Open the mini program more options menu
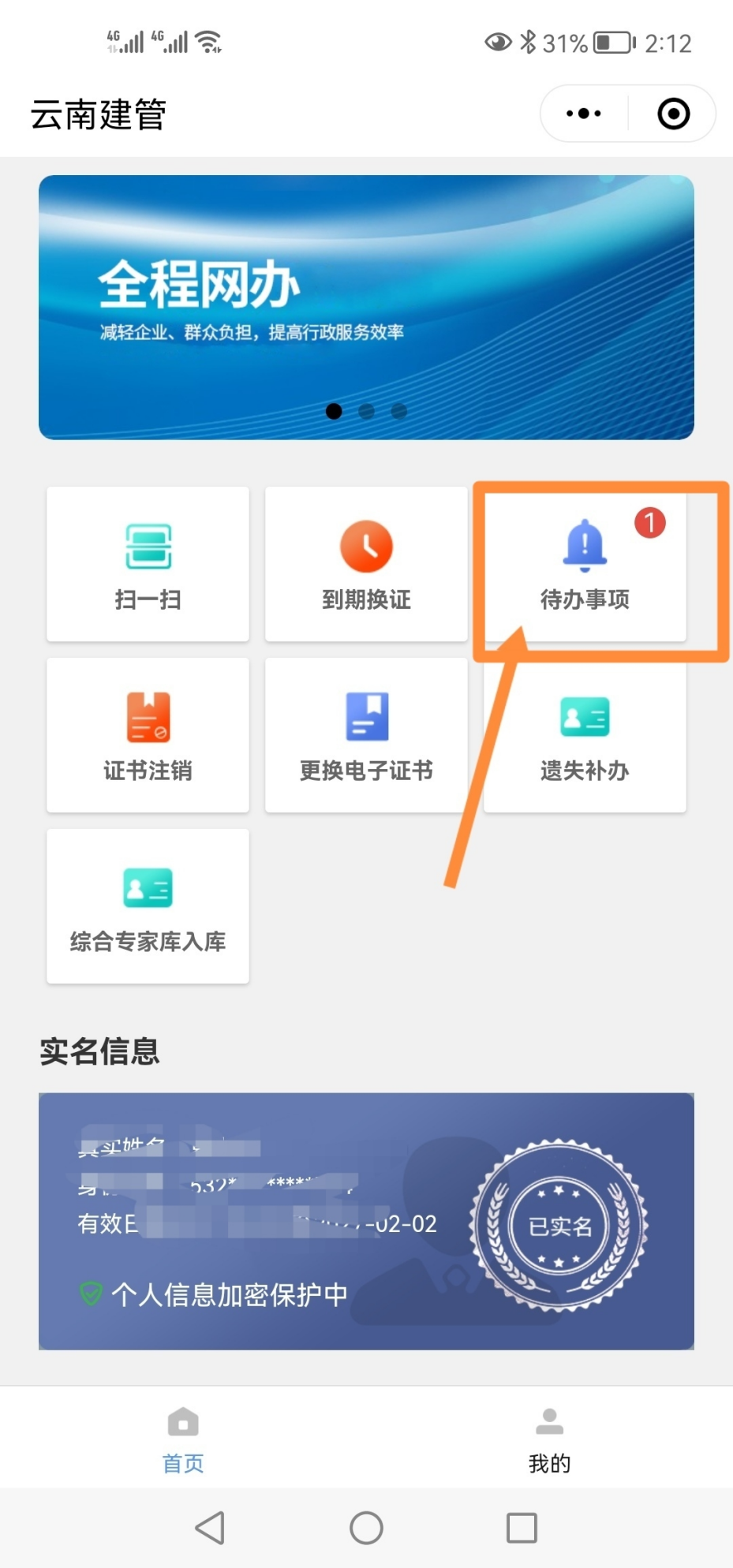Screen dimensions: 733x1568 584,114
